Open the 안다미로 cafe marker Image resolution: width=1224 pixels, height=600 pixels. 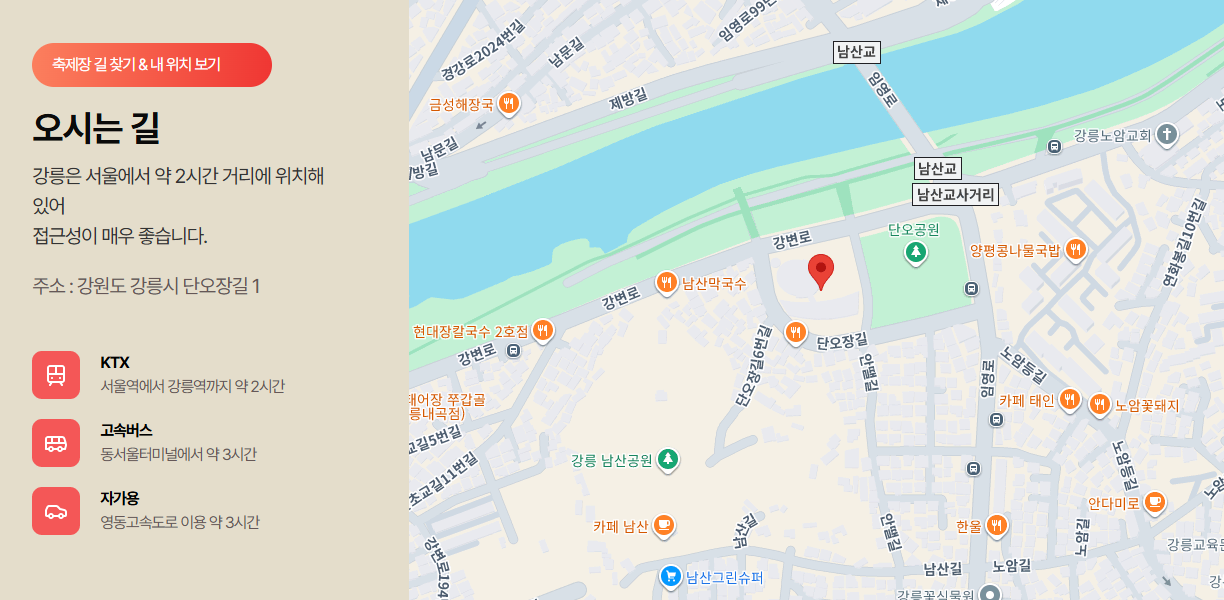(1155, 503)
